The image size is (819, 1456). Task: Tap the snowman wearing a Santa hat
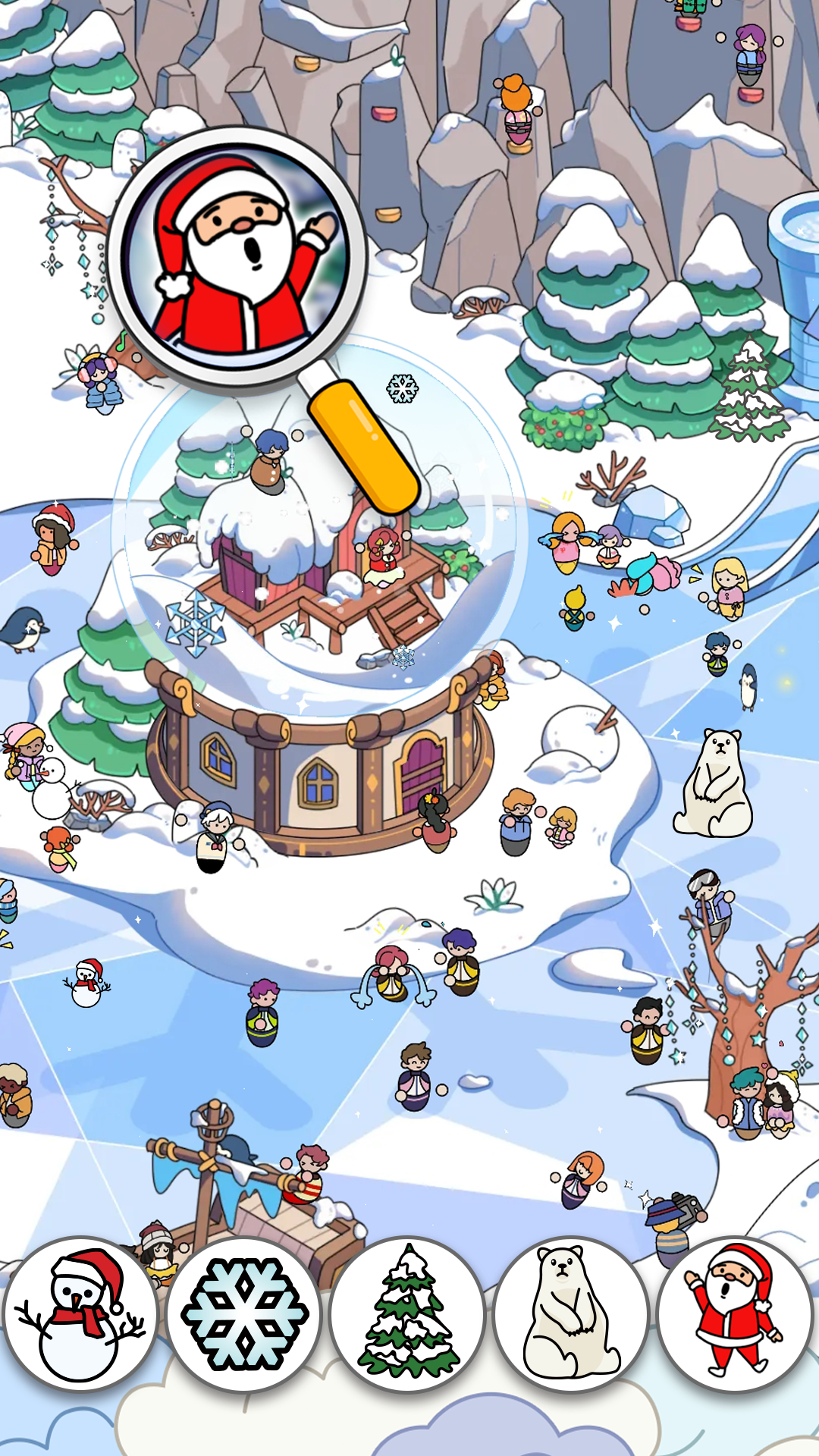click(x=87, y=984)
